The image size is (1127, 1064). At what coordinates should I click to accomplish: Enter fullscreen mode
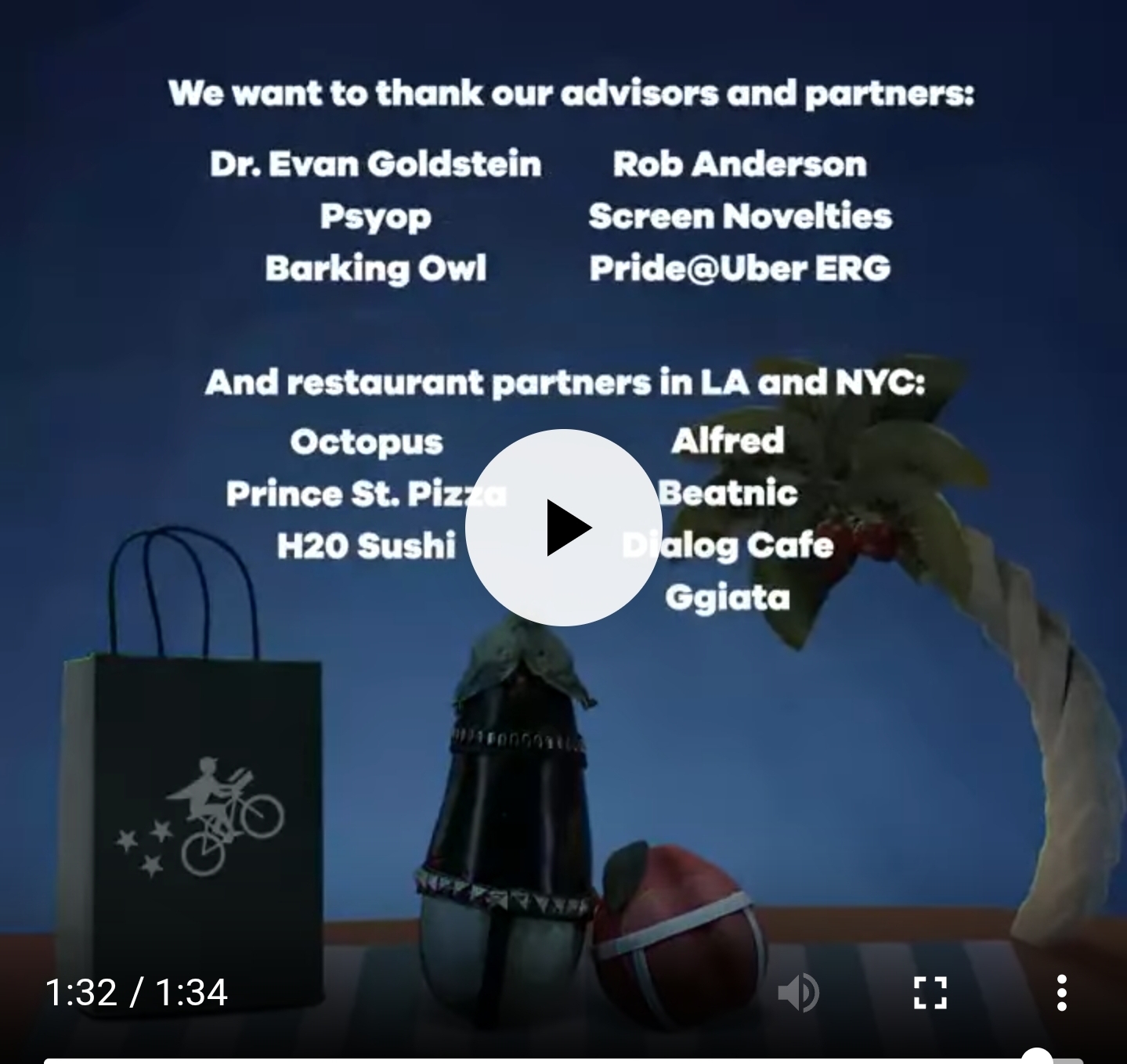click(x=930, y=993)
